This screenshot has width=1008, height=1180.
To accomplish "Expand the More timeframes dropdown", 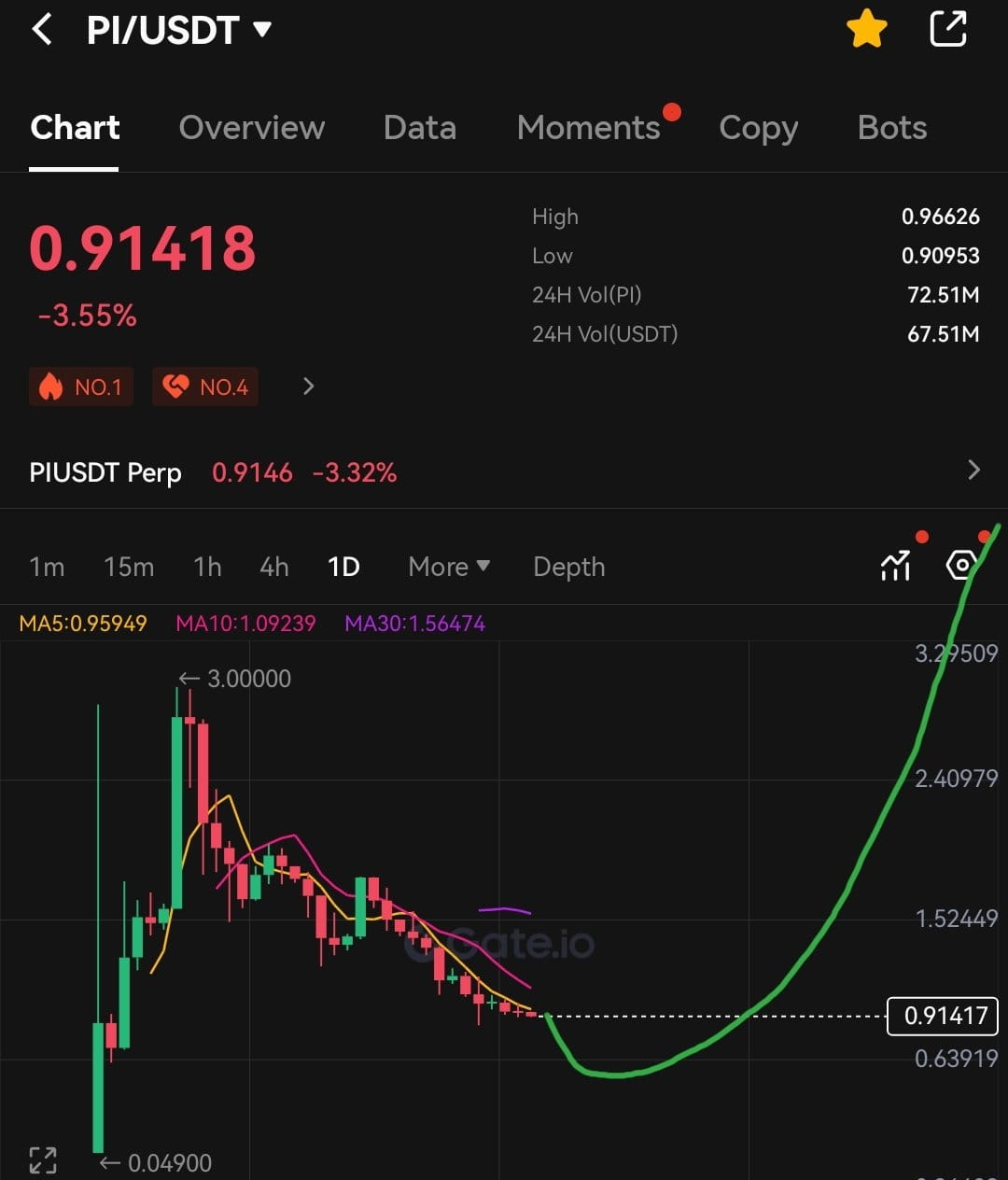I will pyautogui.click(x=449, y=567).
